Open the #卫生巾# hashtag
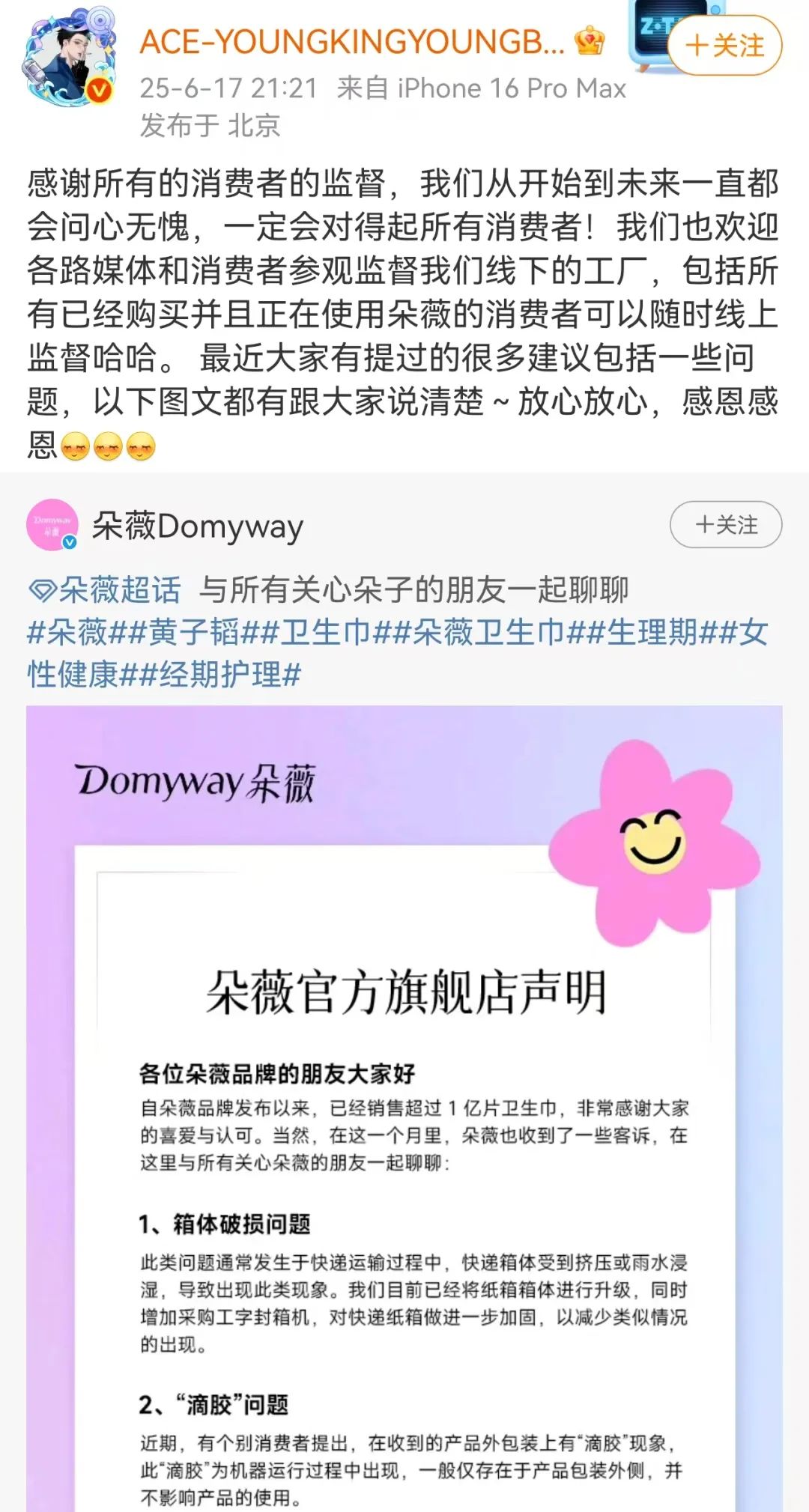Screen dimensions: 809x1512 click(x=325, y=633)
